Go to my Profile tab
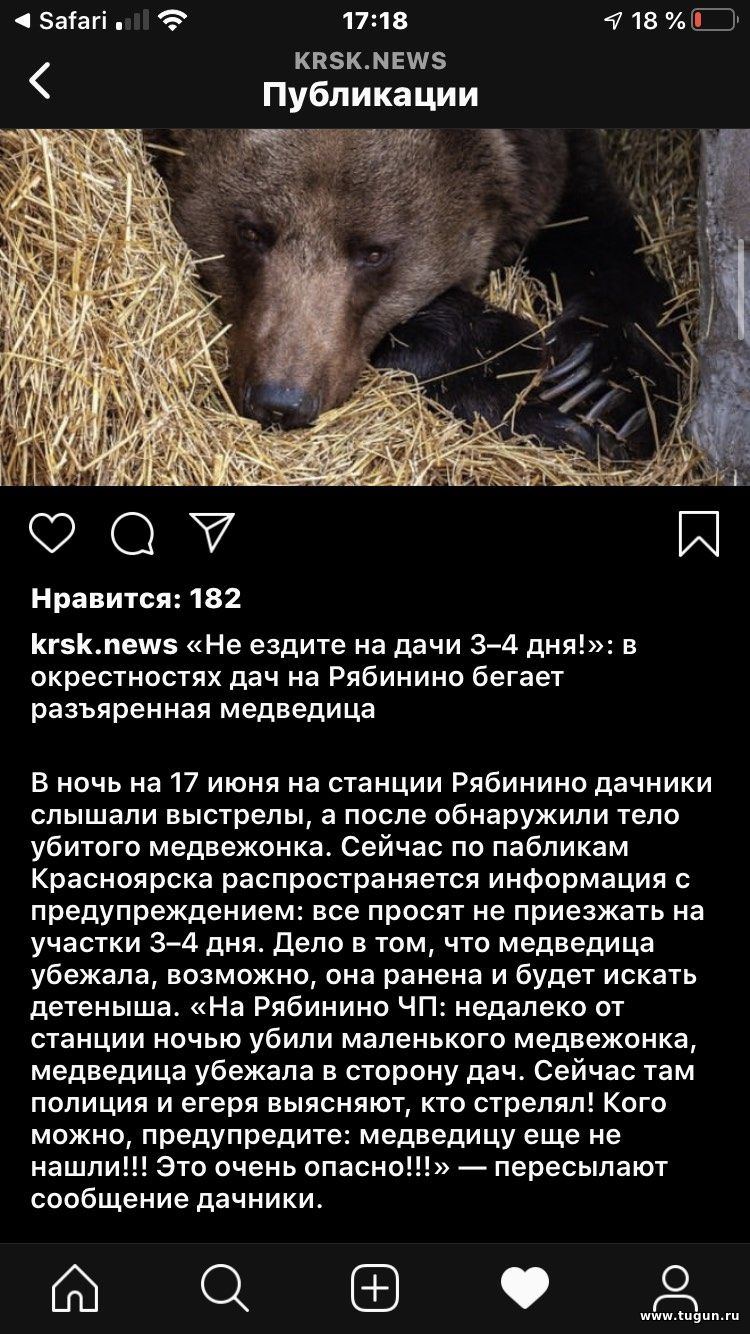 [676, 1287]
